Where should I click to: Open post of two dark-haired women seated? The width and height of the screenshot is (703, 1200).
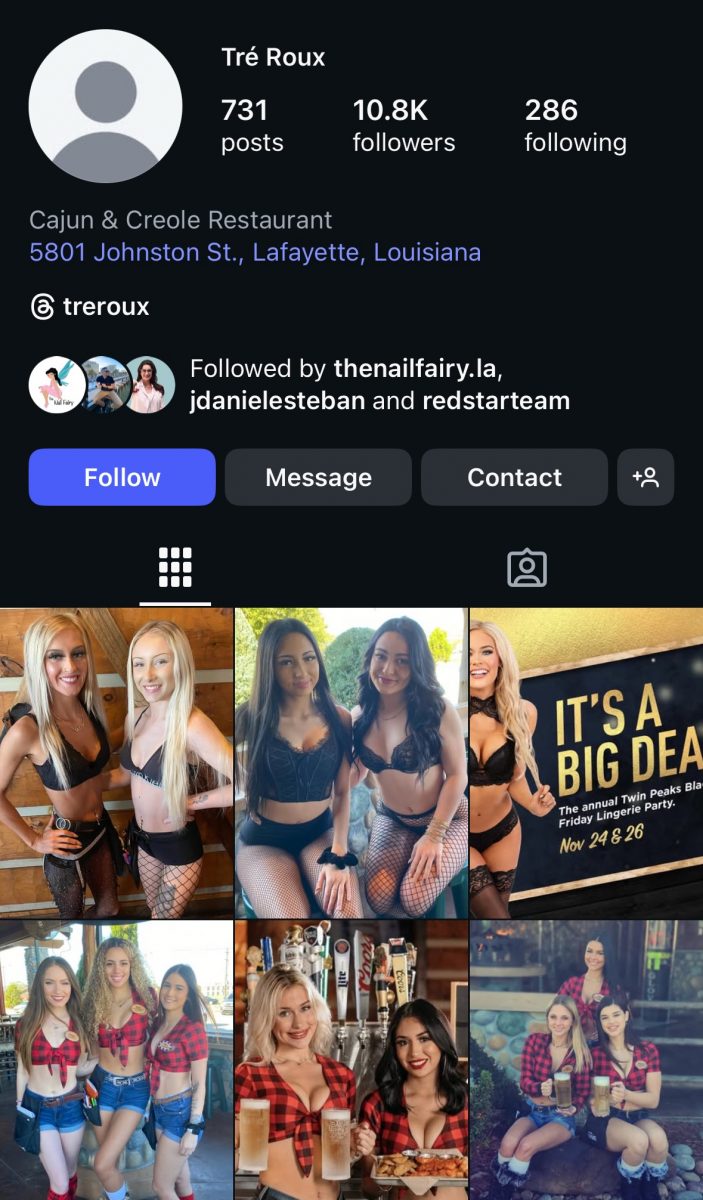[351, 762]
